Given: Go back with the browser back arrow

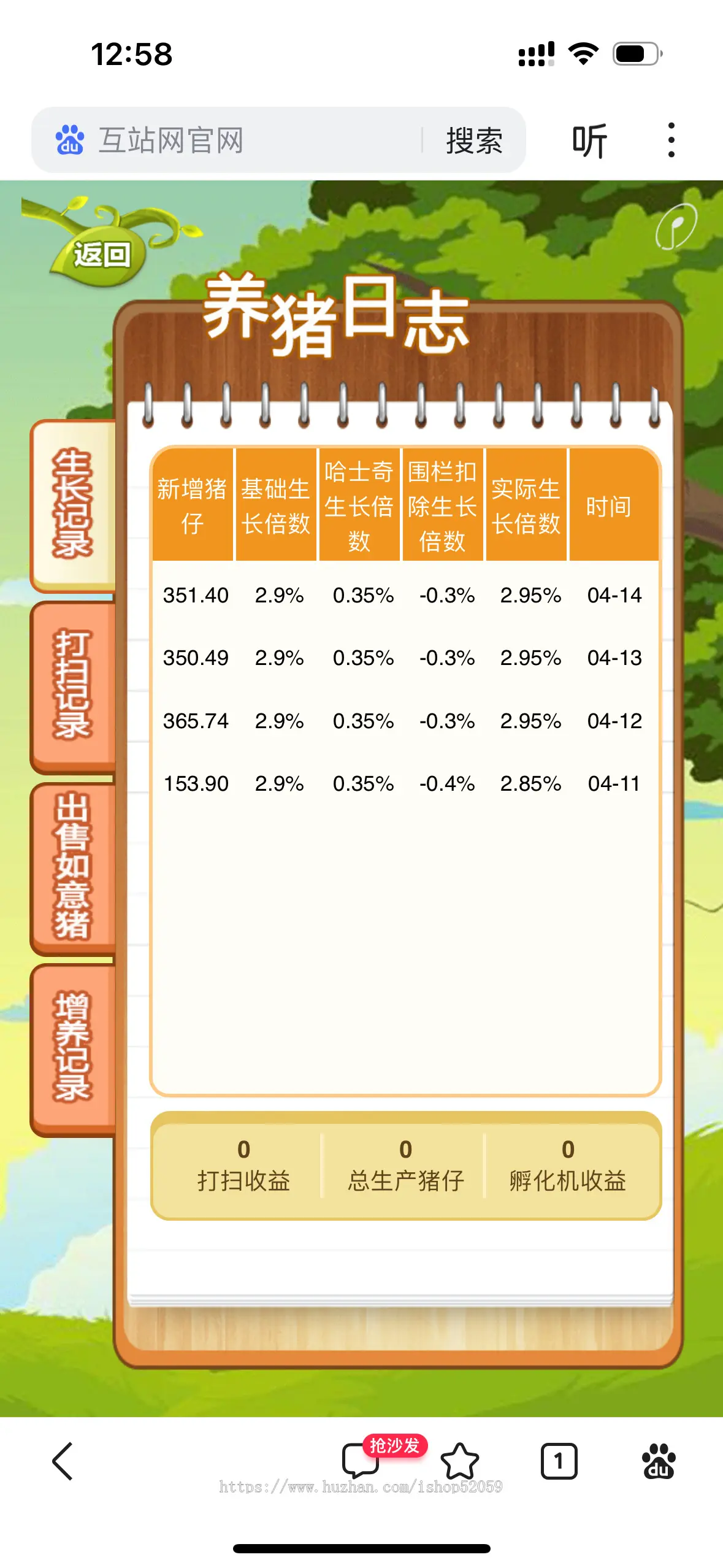Looking at the screenshot, I should [63, 1461].
